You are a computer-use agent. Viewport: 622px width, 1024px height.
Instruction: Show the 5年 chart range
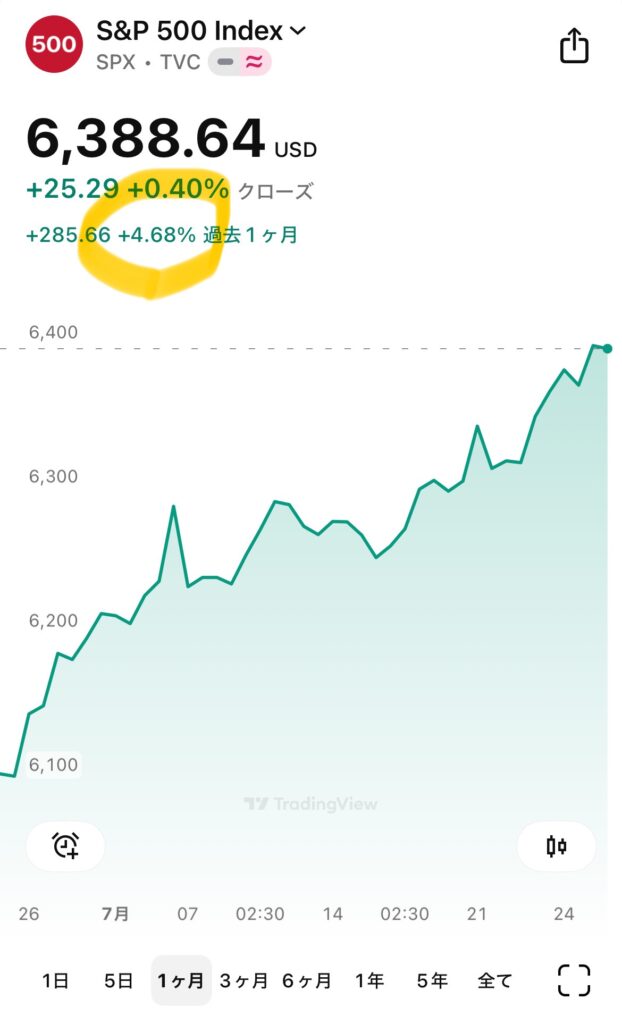pyautogui.click(x=432, y=980)
